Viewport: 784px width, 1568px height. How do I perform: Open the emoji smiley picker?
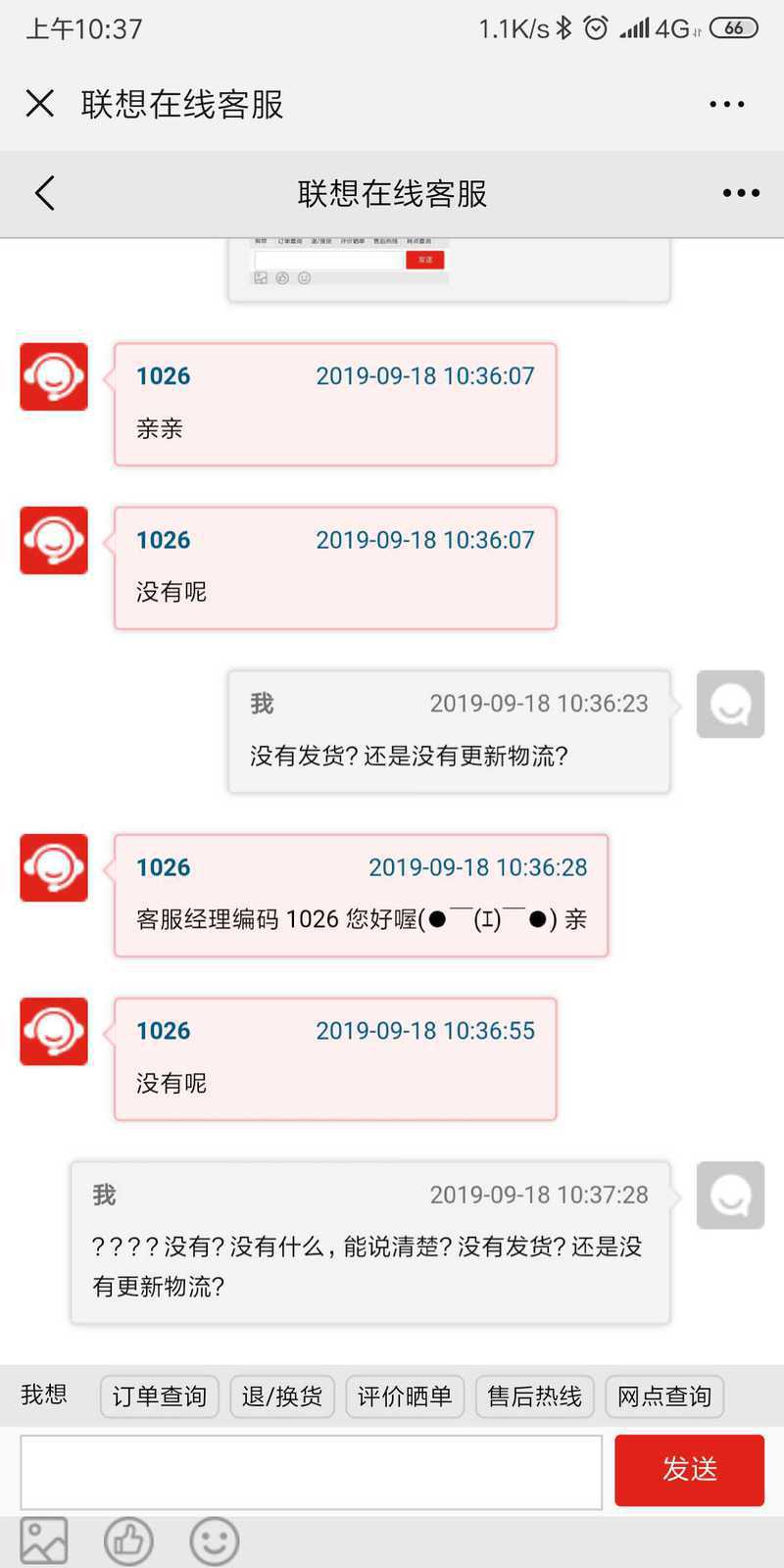(214, 1541)
